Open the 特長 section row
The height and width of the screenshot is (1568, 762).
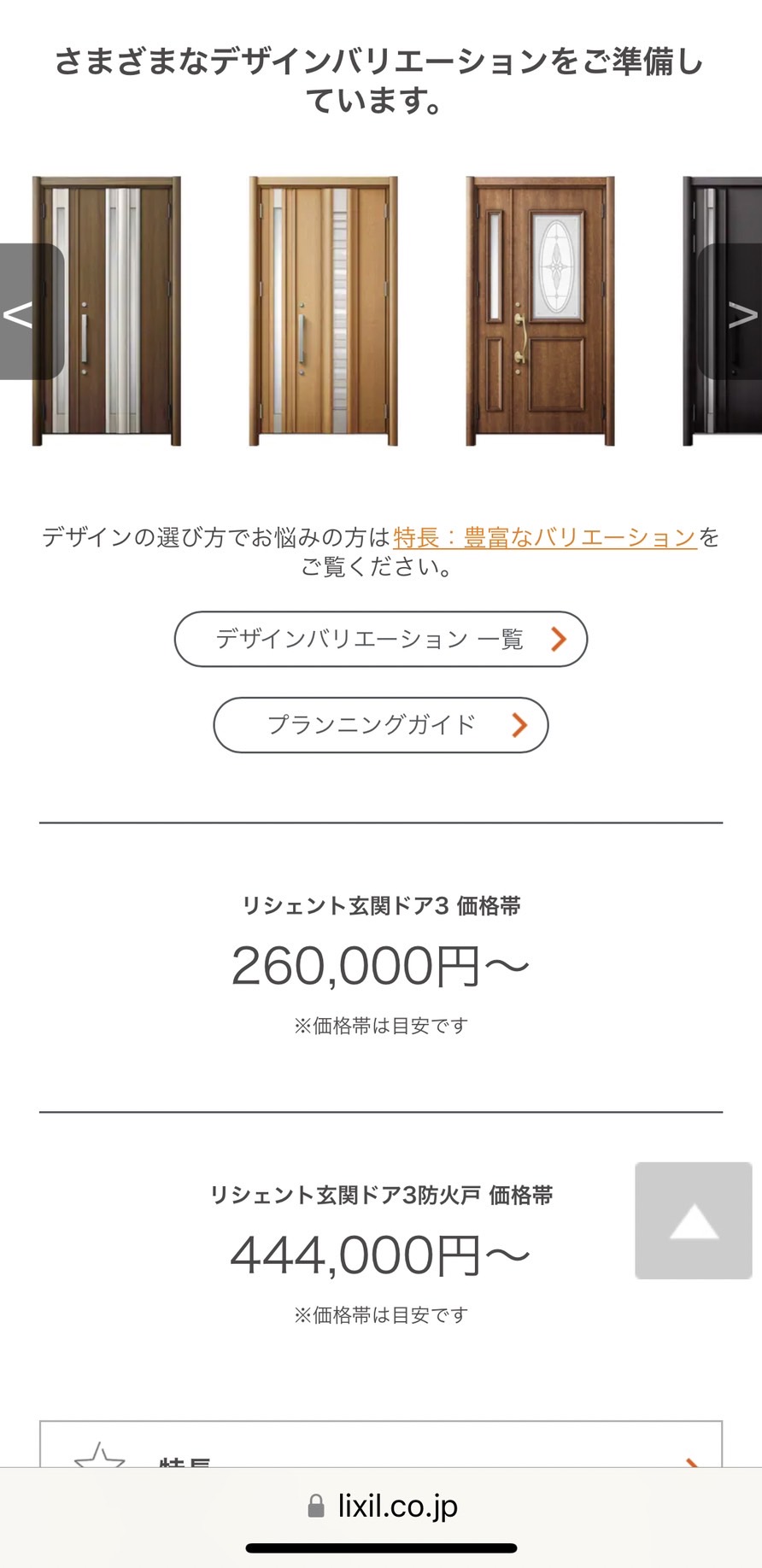coord(381,1444)
